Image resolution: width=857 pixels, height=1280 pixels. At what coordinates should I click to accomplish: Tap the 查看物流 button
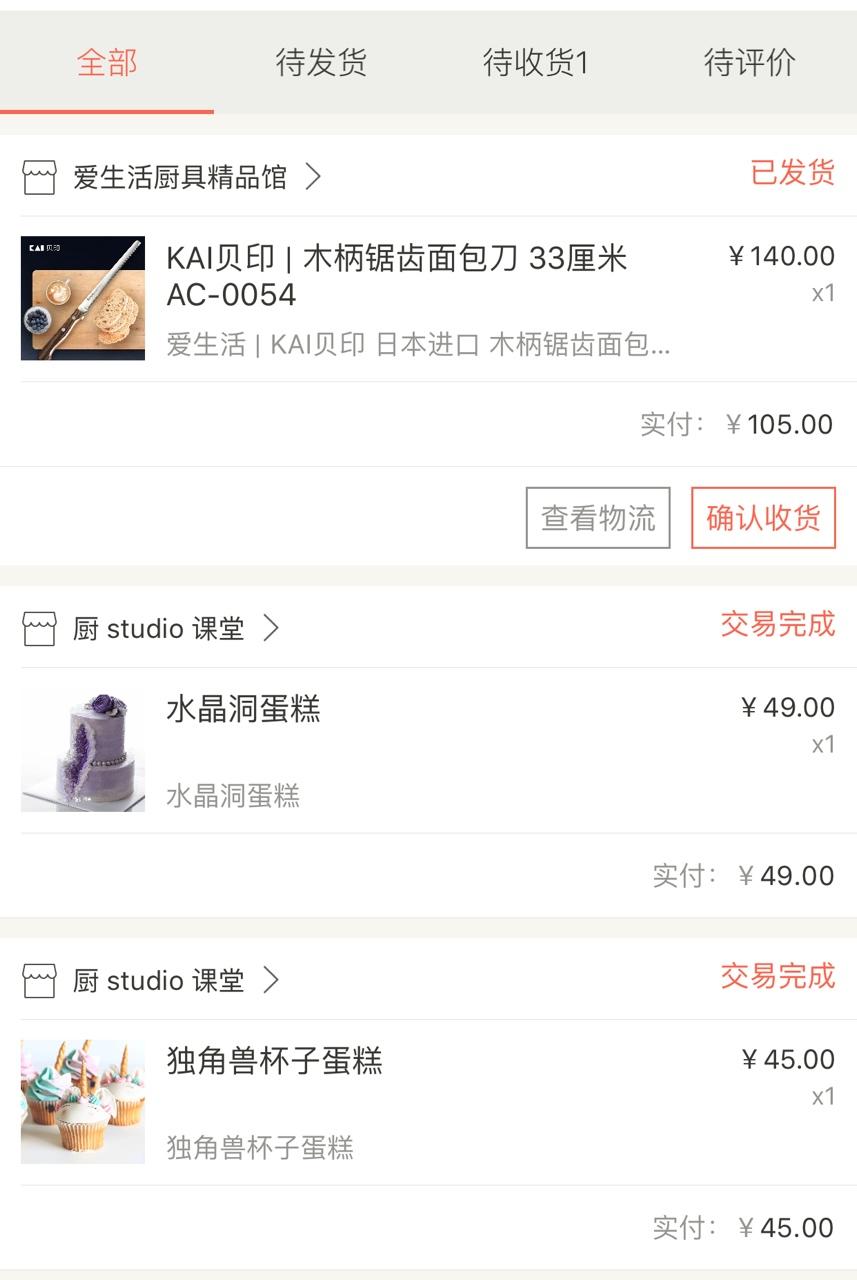click(x=598, y=518)
